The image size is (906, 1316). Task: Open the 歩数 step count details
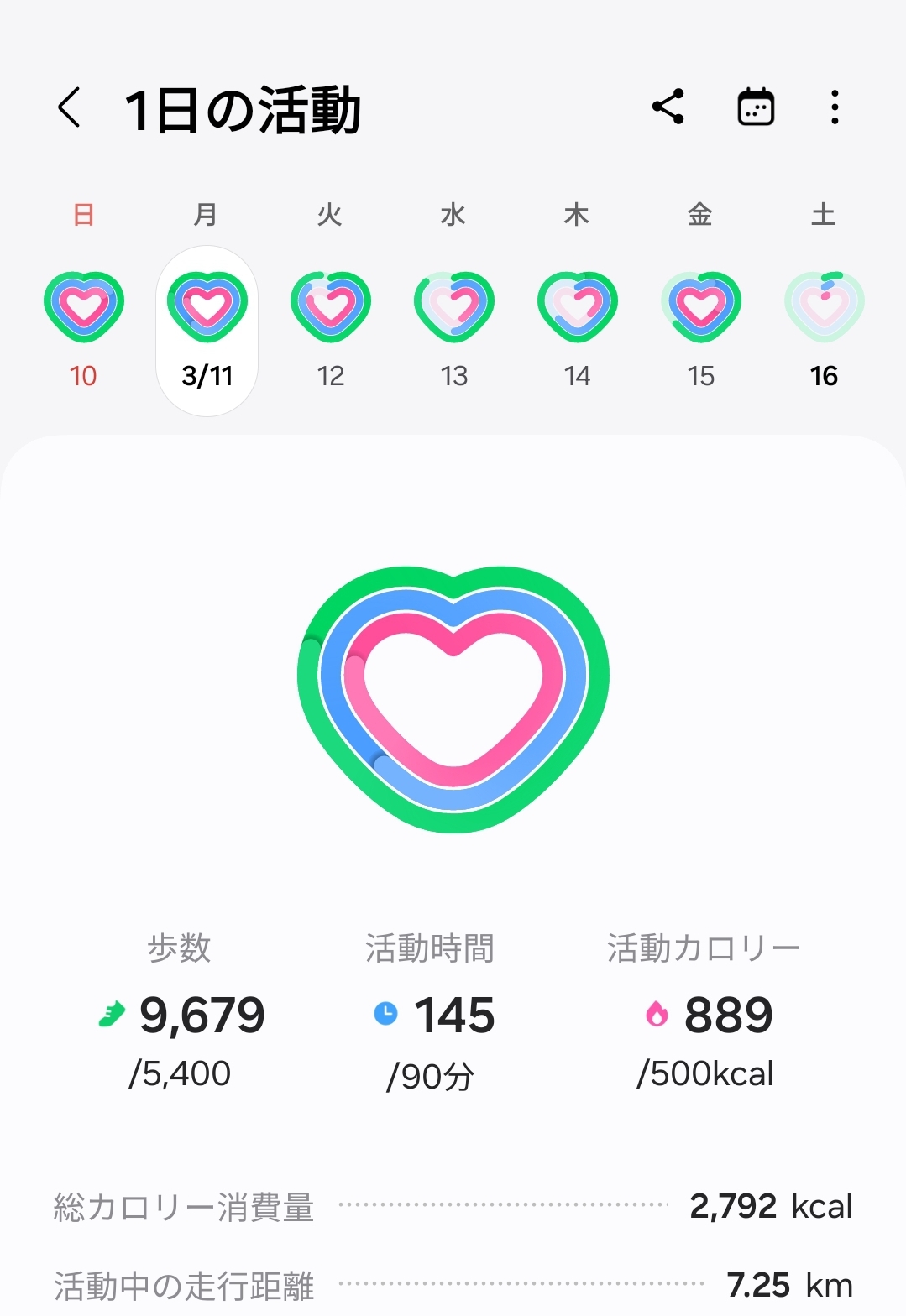click(x=181, y=1014)
